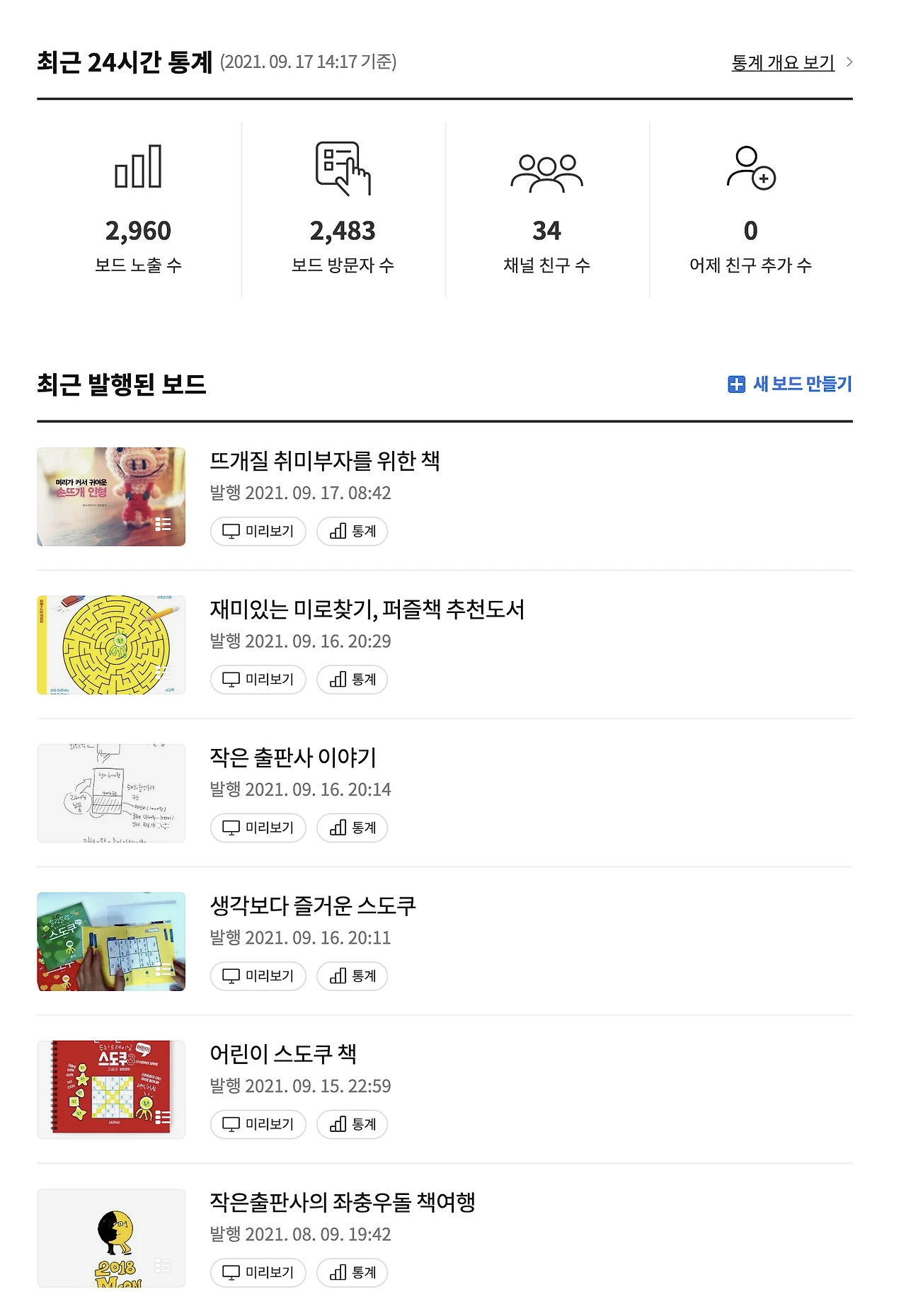View 통계 for 뜨개질 취미부자를 위한 책
Screen dimensions: 906x1316
(352, 531)
